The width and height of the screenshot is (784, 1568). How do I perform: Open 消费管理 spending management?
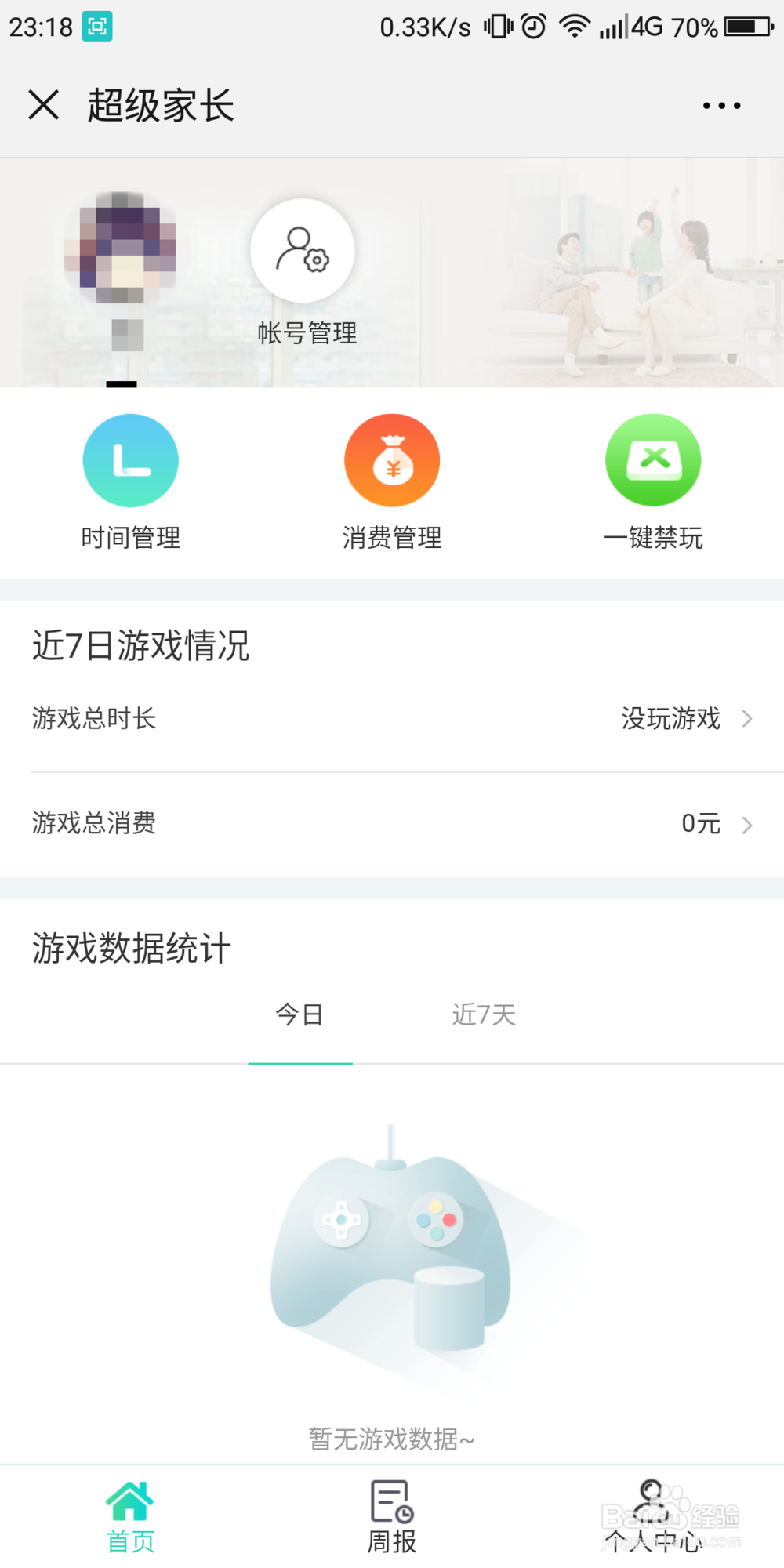tap(392, 460)
